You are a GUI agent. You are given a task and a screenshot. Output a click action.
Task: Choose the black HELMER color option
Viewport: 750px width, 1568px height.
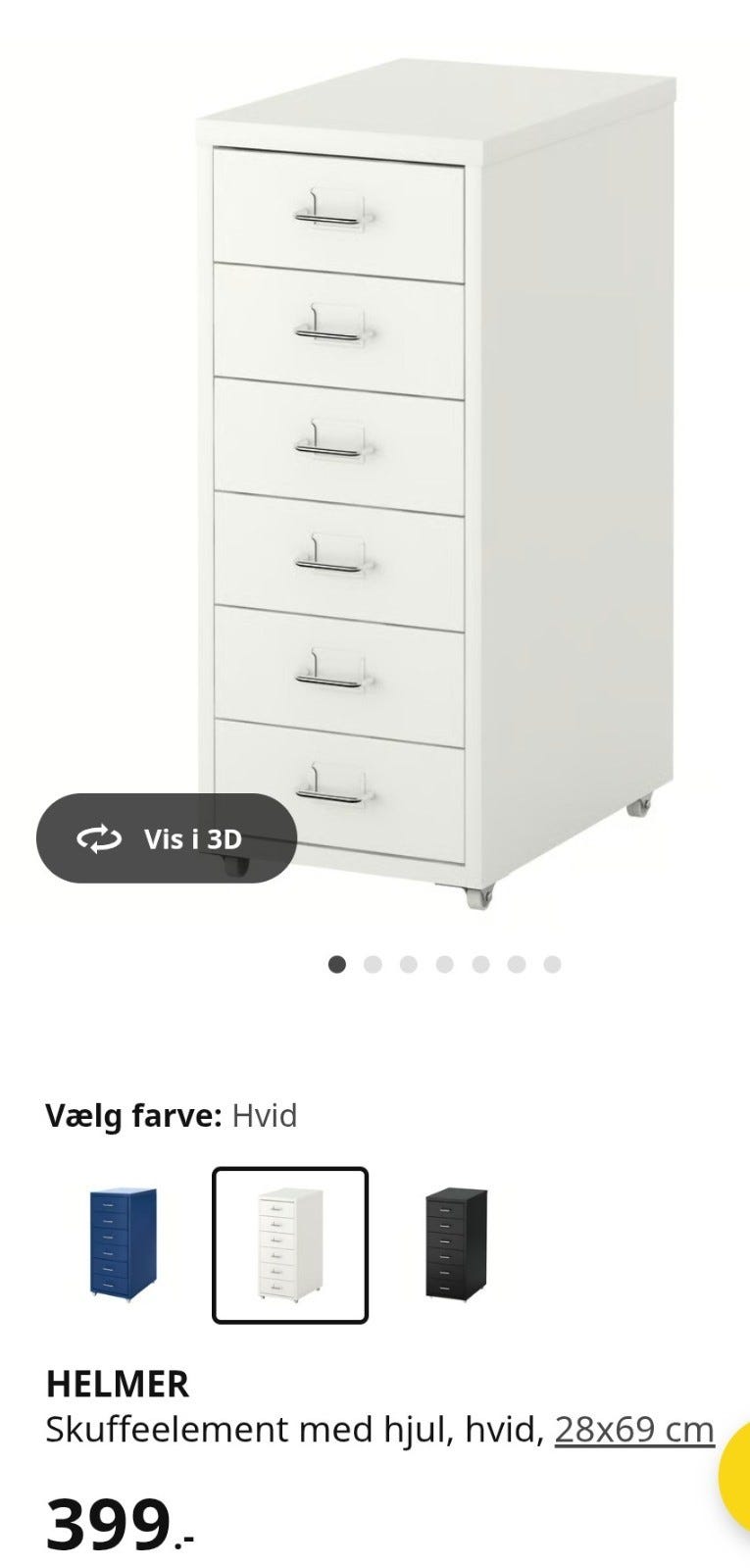pos(456,1244)
